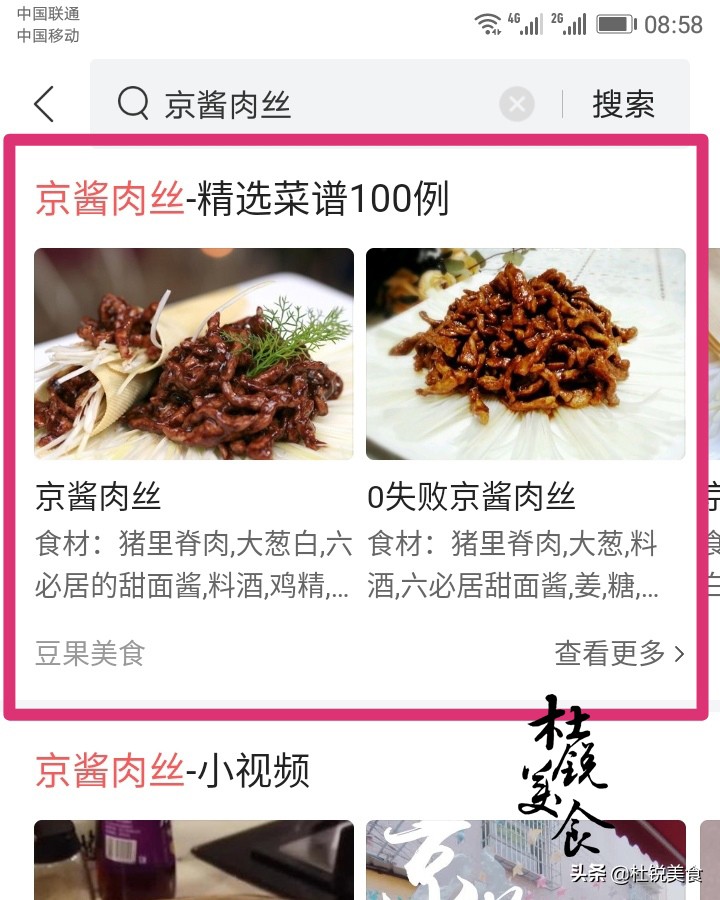Tap the first 京酱肉丝 recipe photo
This screenshot has height=900, width=720.
(x=194, y=354)
